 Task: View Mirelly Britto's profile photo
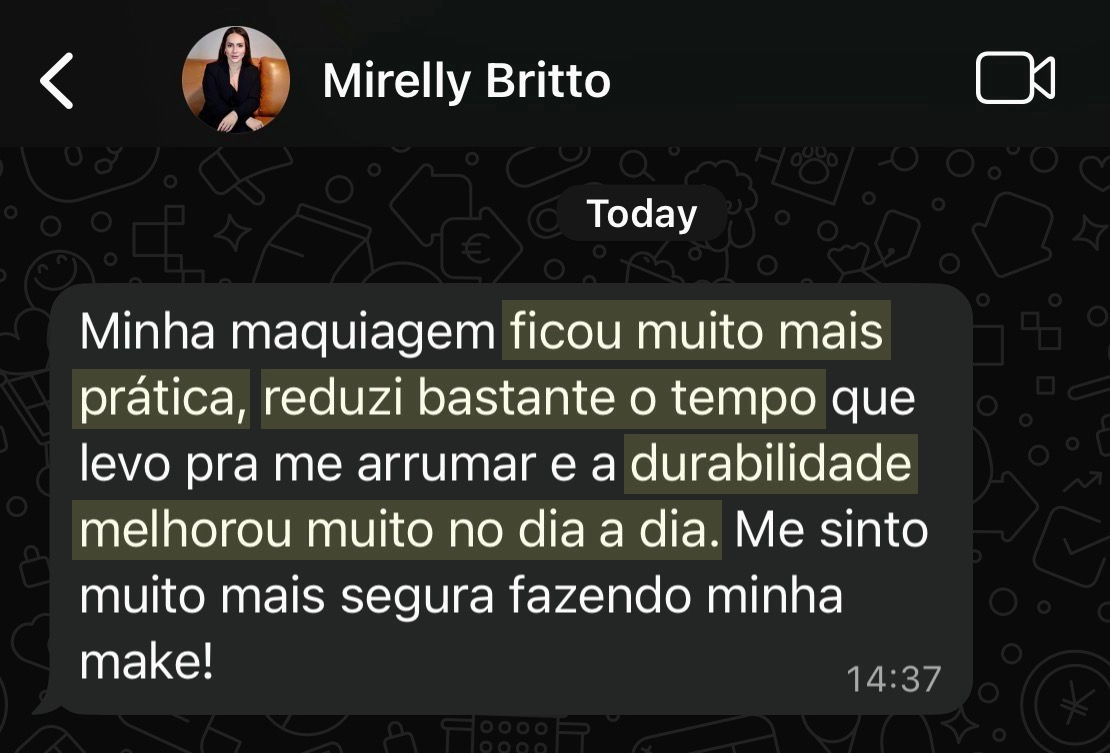pyautogui.click(x=236, y=80)
